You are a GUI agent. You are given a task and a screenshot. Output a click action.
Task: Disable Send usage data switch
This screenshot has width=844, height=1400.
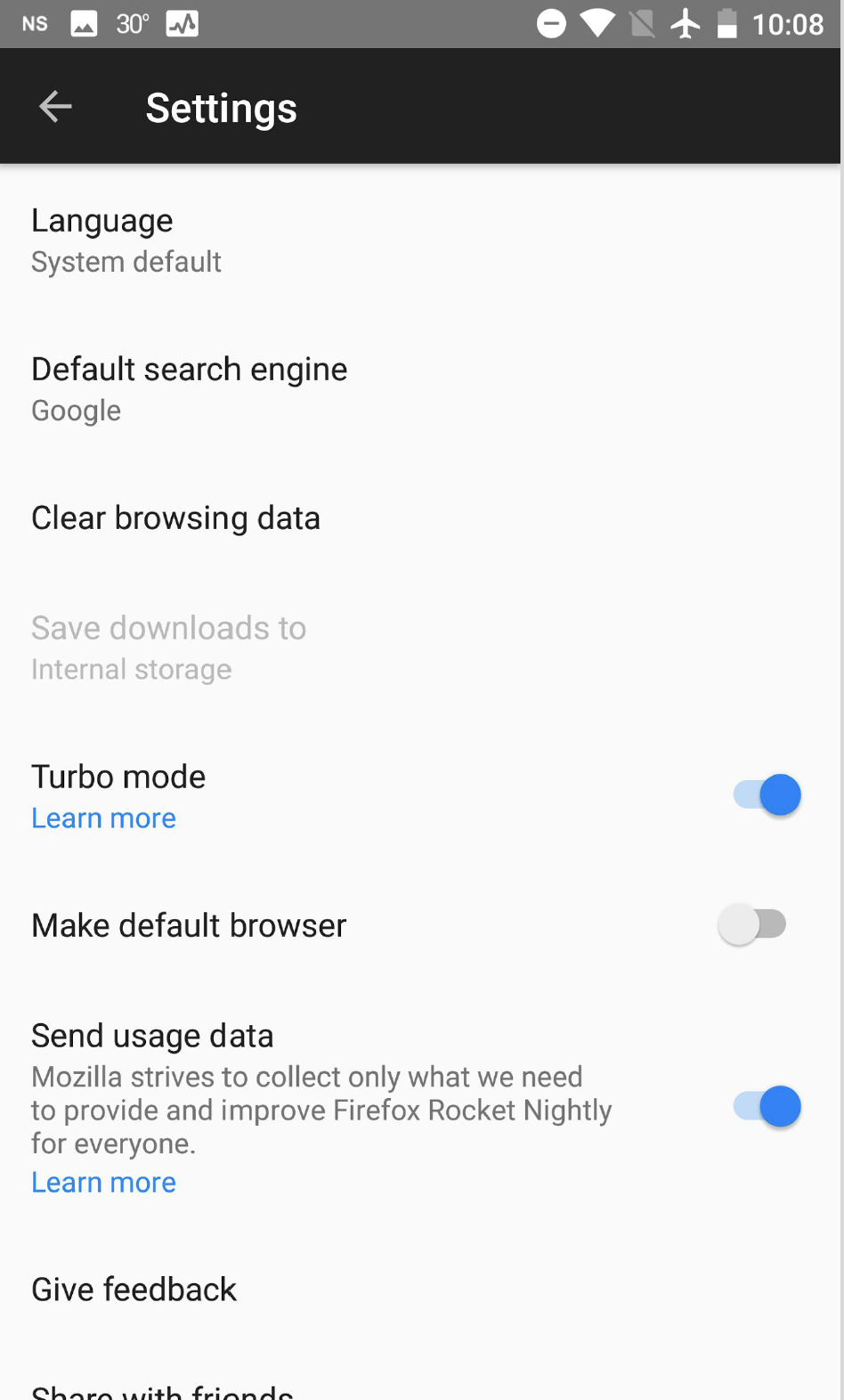click(767, 1106)
